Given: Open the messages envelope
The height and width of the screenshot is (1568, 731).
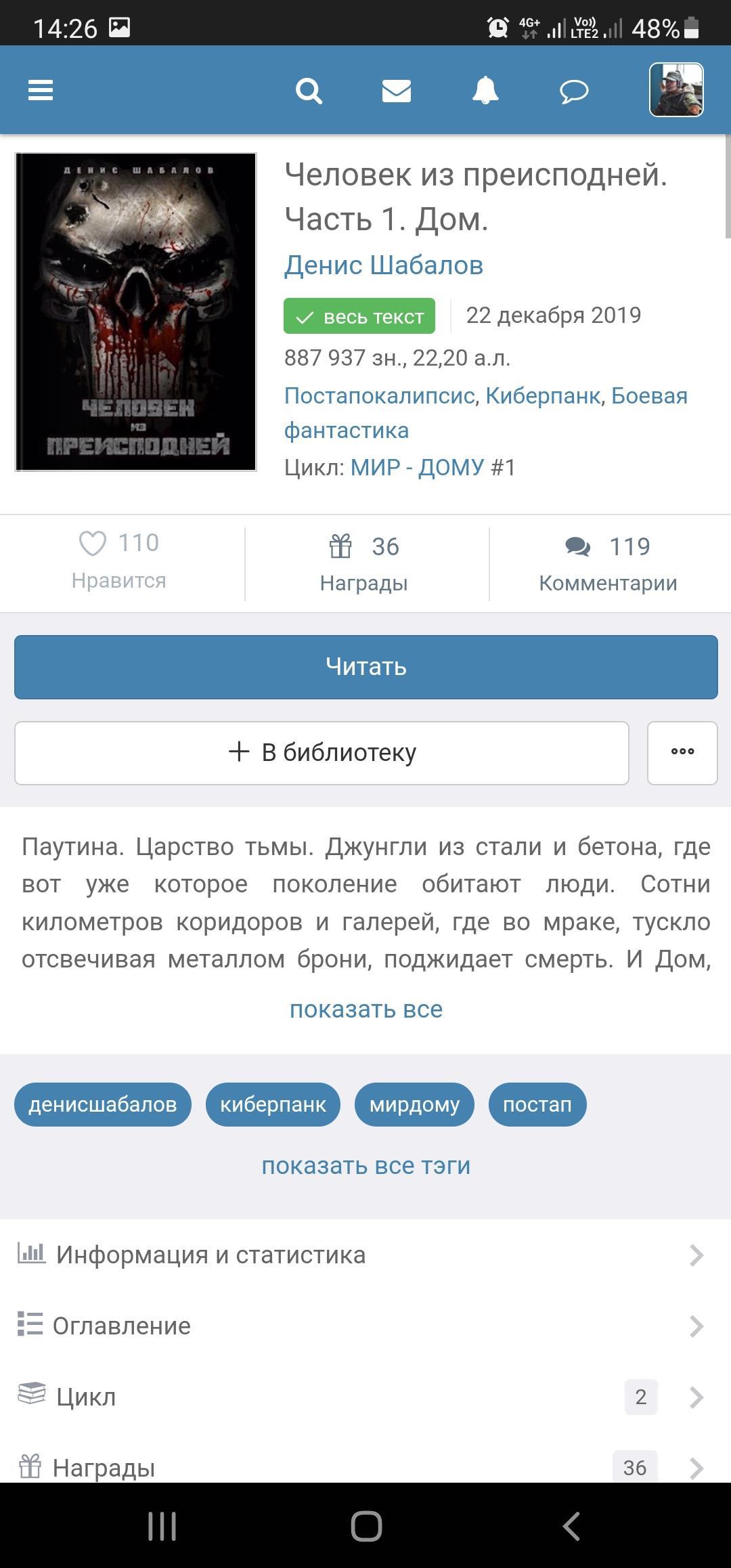Looking at the screenshot, I should (x=397, y=90).
